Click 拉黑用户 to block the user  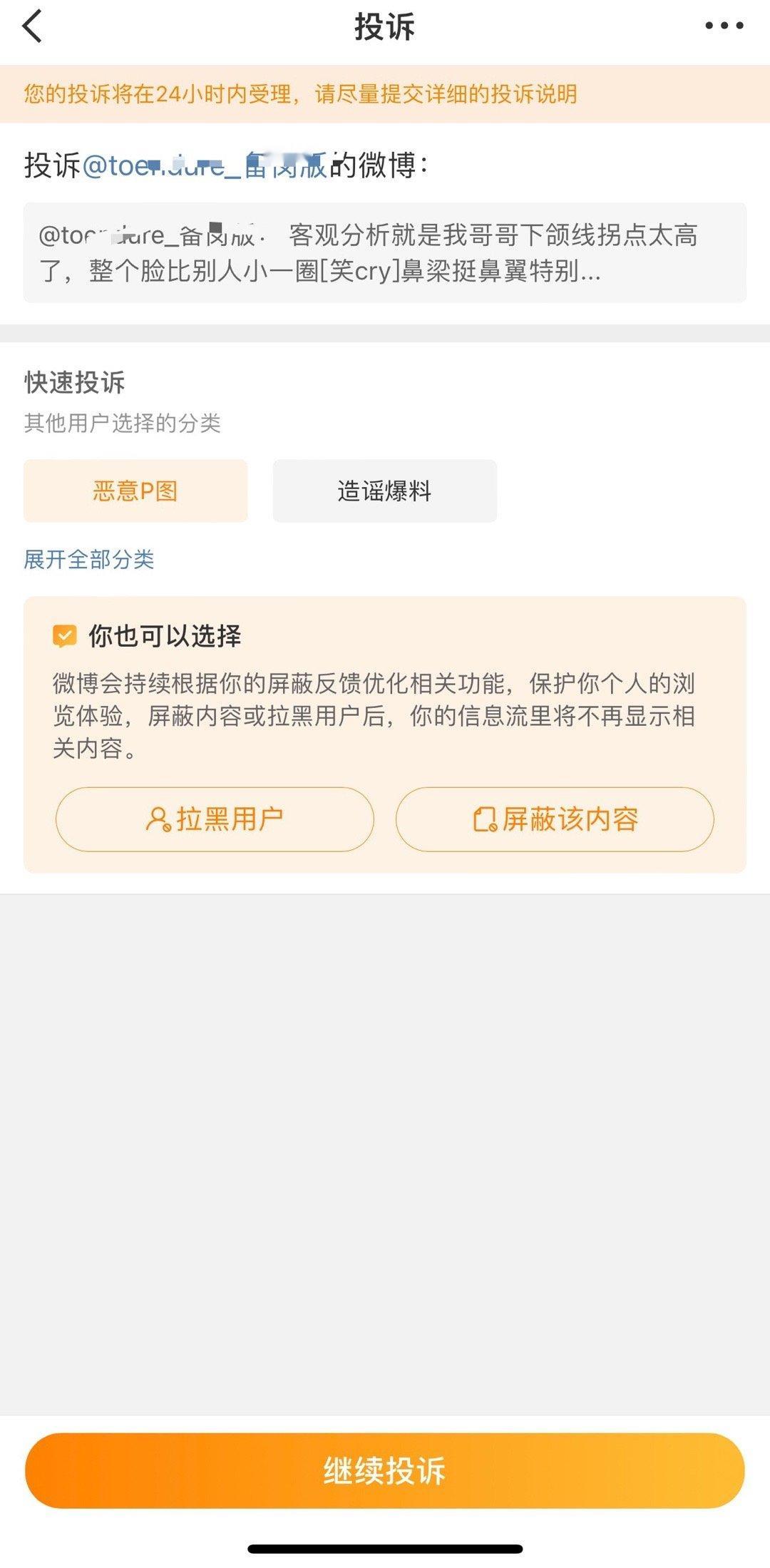click(x=214, y=819)
